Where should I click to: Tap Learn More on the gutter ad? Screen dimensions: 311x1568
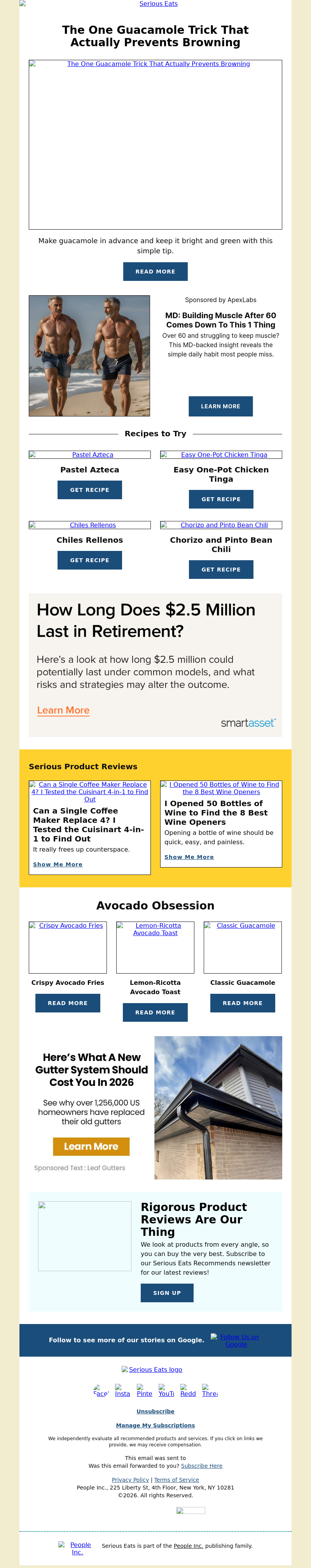[91, 1146]
